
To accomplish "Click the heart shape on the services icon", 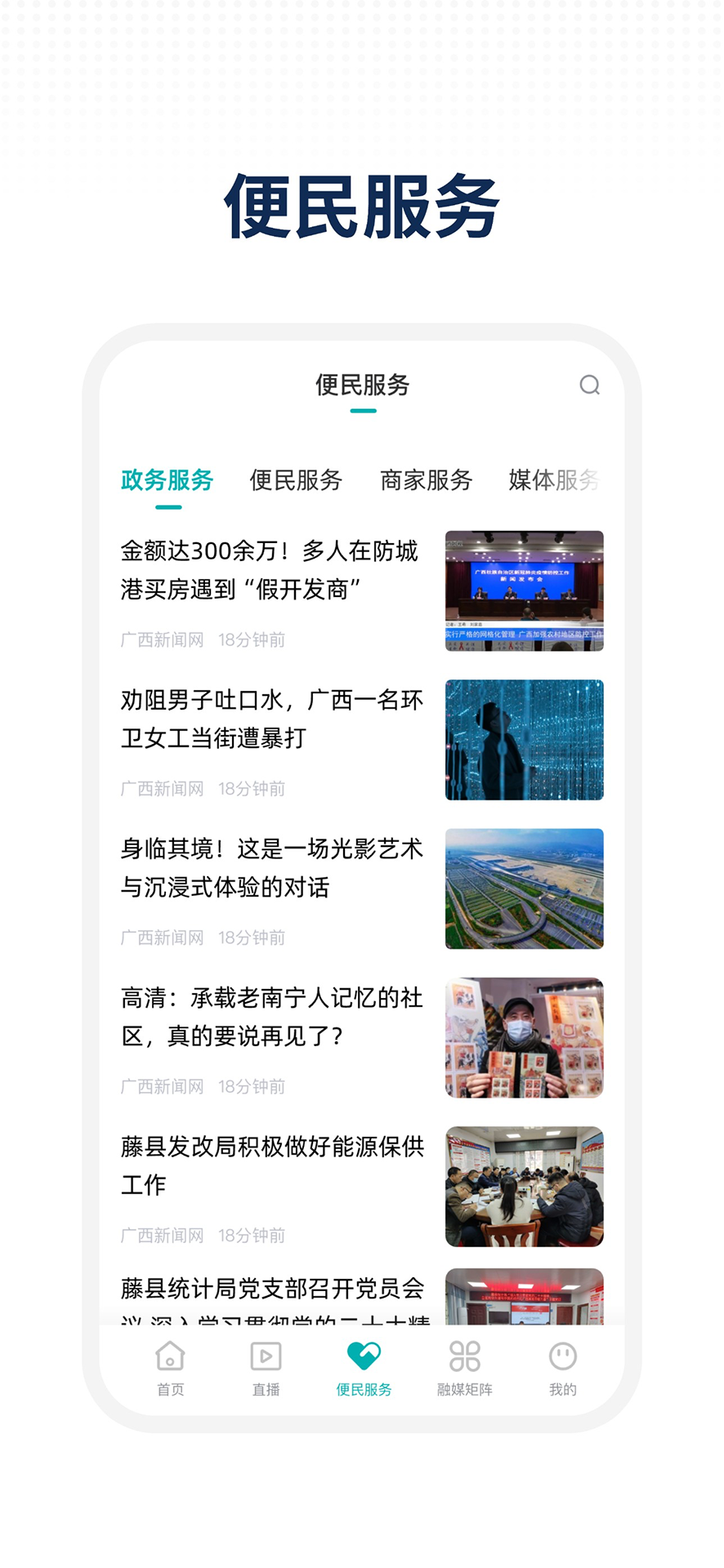I will [364, 1354].
